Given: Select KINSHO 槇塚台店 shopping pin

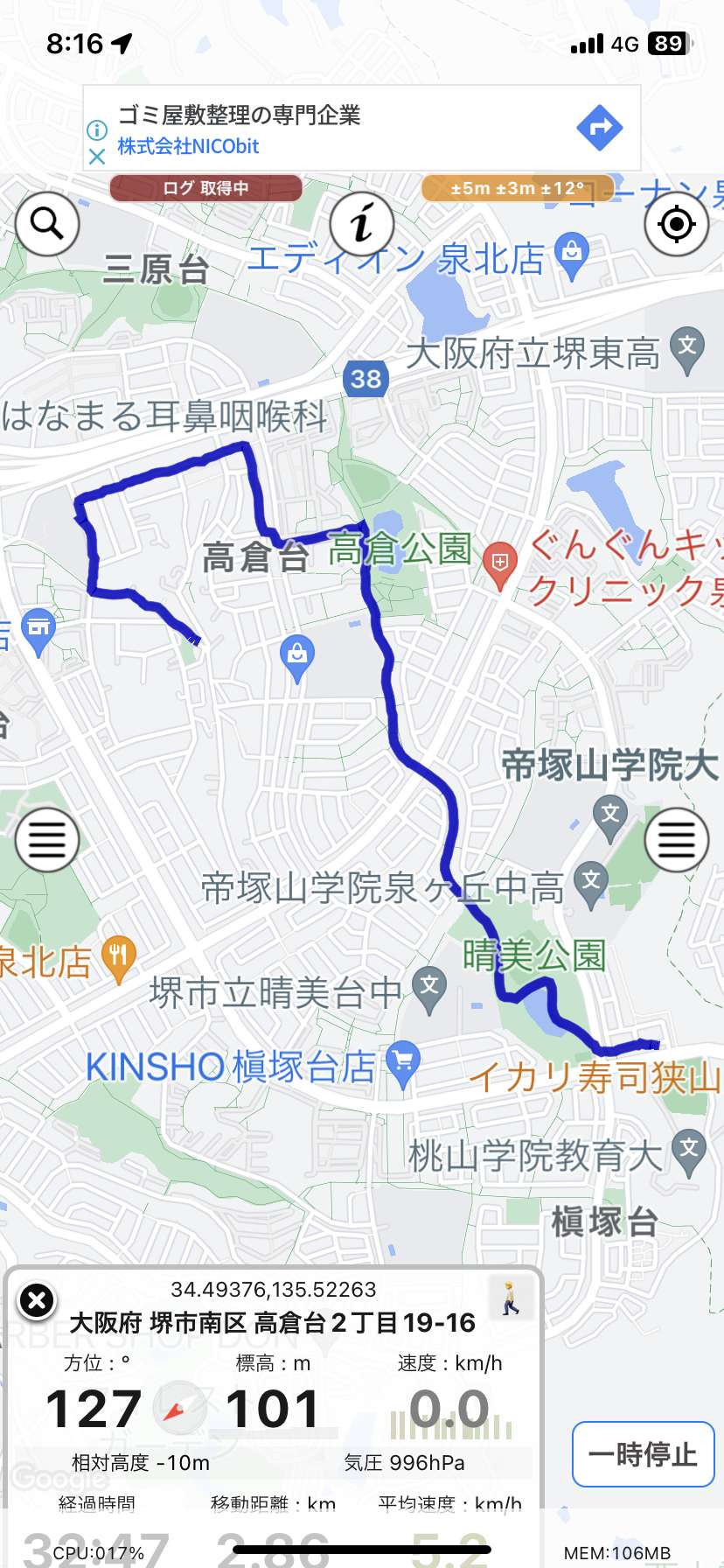Looking at the screenshot, I should [x=403, y=1066].
